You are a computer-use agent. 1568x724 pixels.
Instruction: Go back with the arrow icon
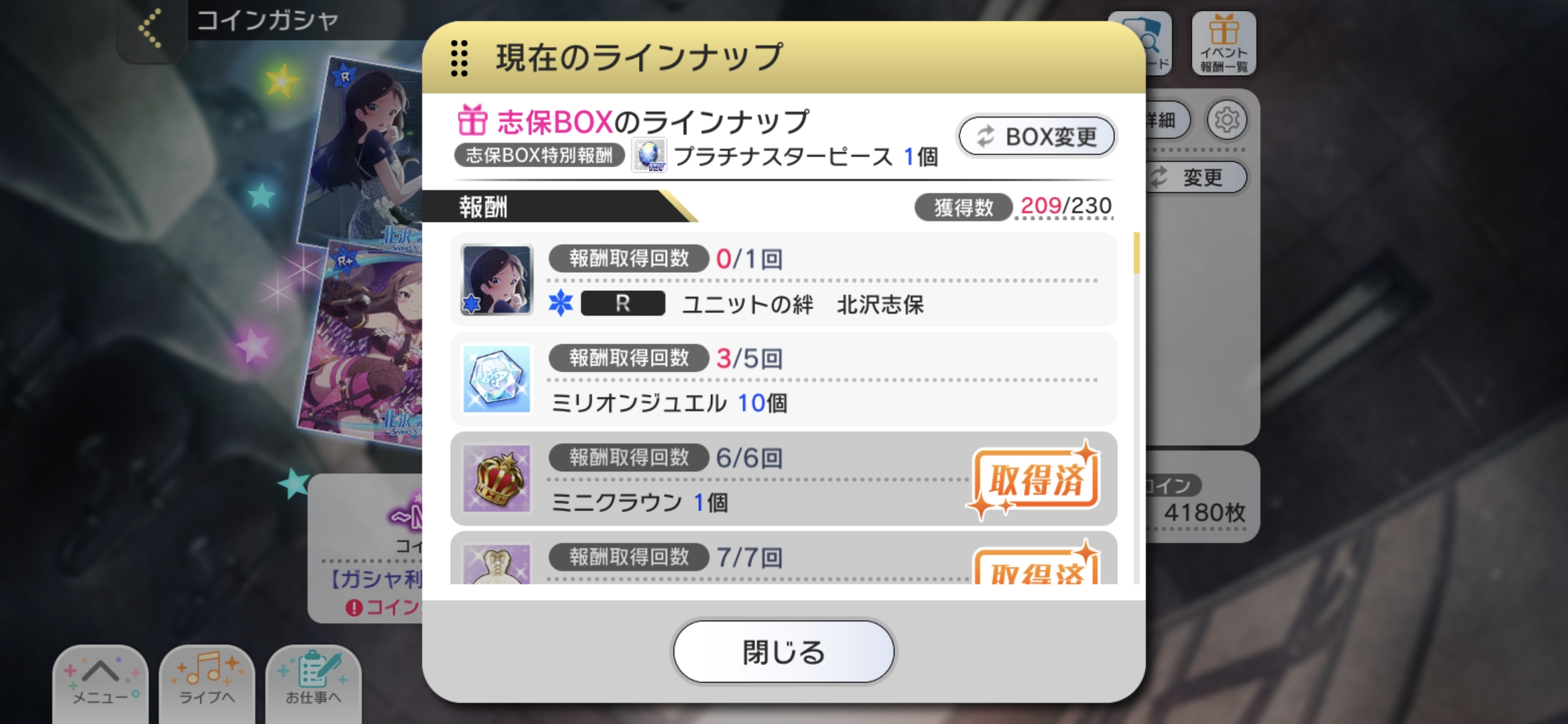coord(151,28)
